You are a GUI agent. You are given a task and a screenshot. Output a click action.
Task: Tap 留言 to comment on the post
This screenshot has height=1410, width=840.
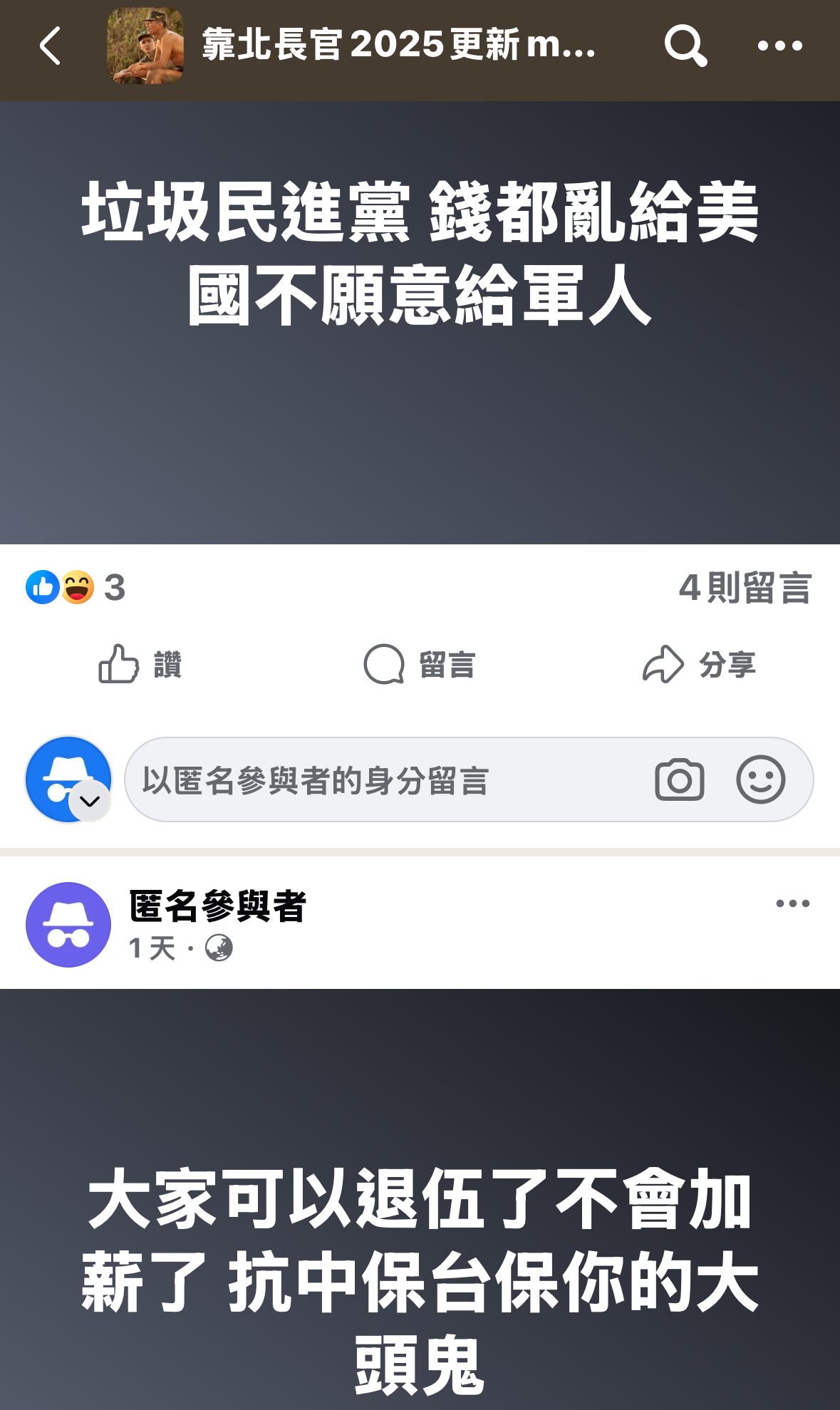[419, 664]
